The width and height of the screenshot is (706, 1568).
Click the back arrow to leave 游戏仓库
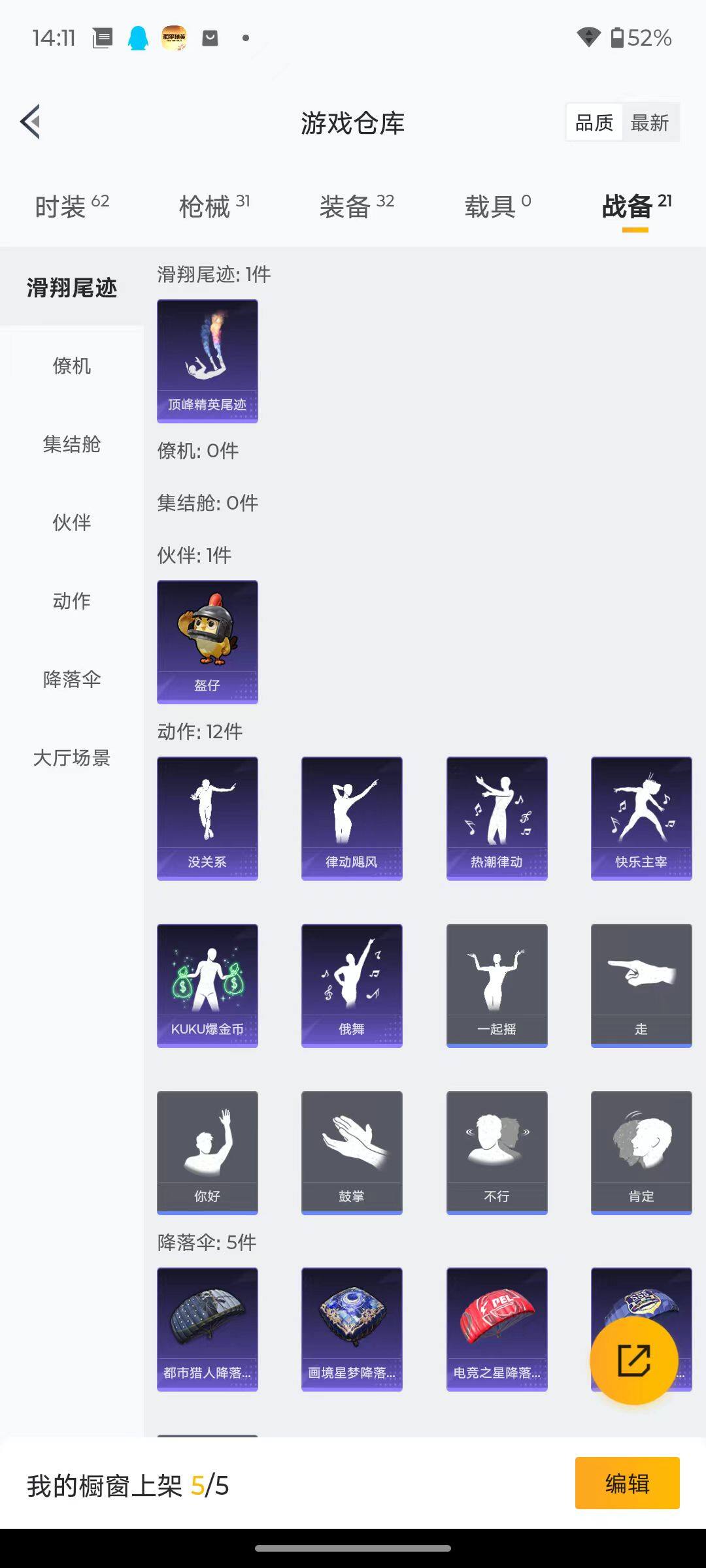coord(31,122)
